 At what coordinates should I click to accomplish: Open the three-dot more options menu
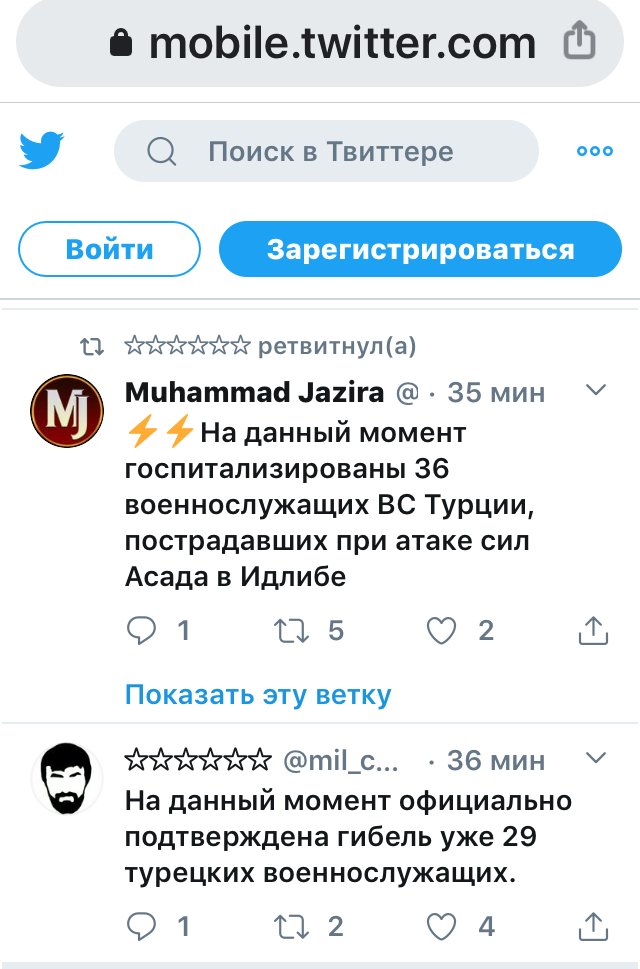[595, 152]
